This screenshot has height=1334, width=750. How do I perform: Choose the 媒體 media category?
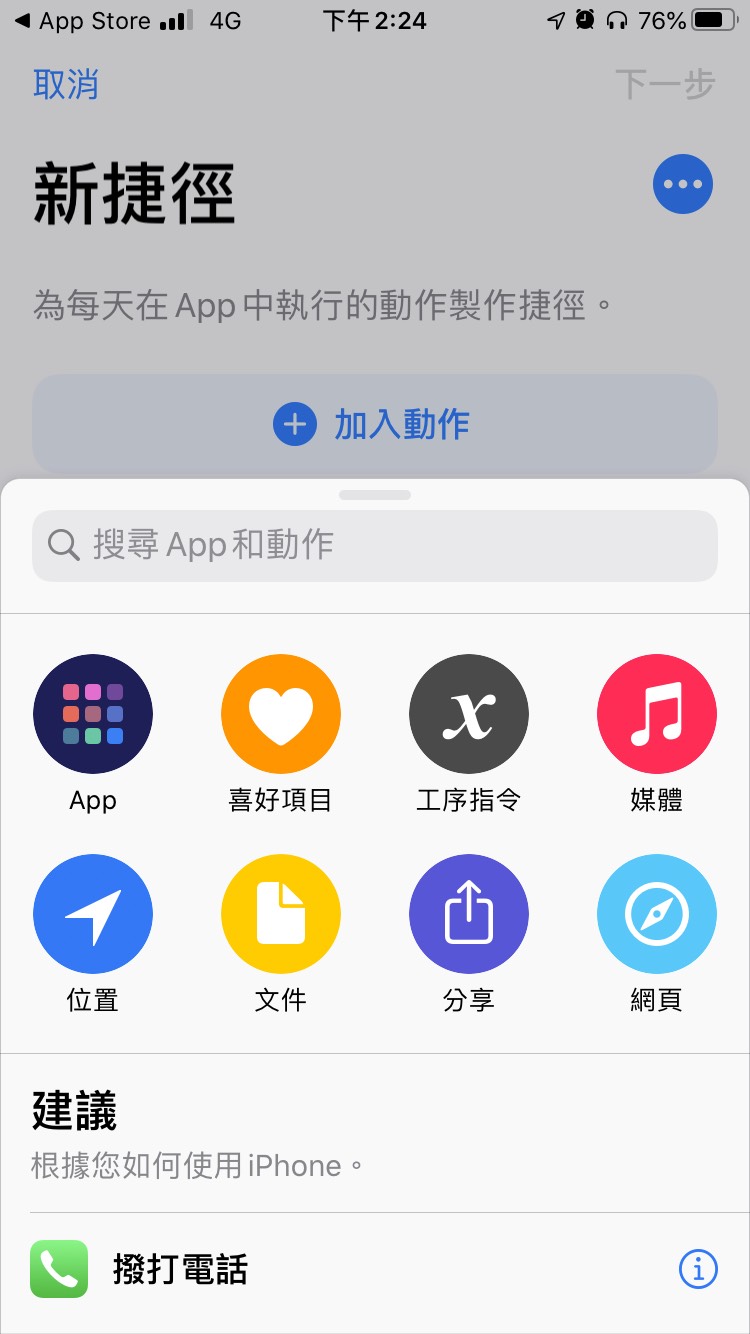click(656, 714)
